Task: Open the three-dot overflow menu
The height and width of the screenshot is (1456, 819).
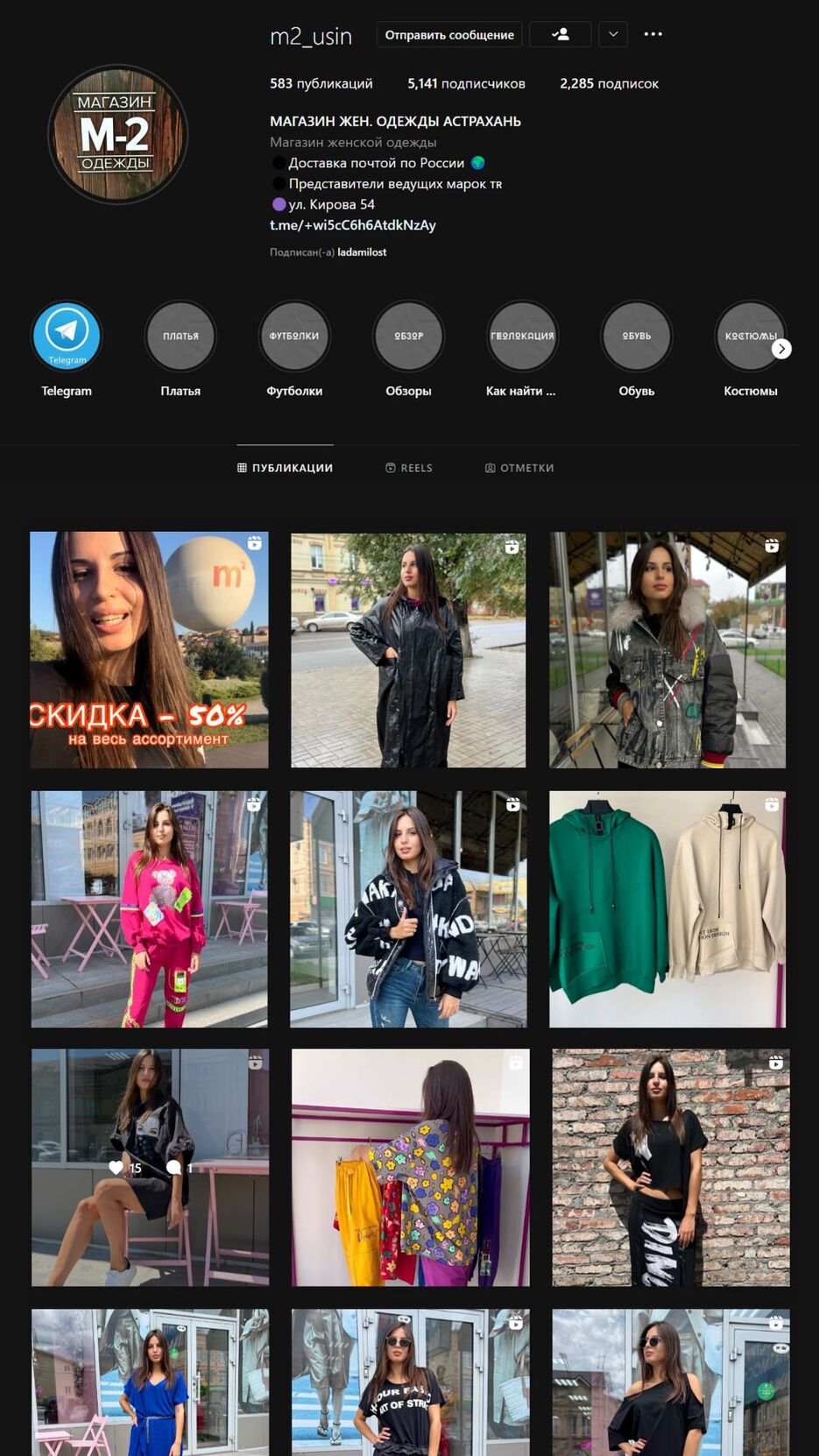Action: pyautogui.click(x=653, y=34)
